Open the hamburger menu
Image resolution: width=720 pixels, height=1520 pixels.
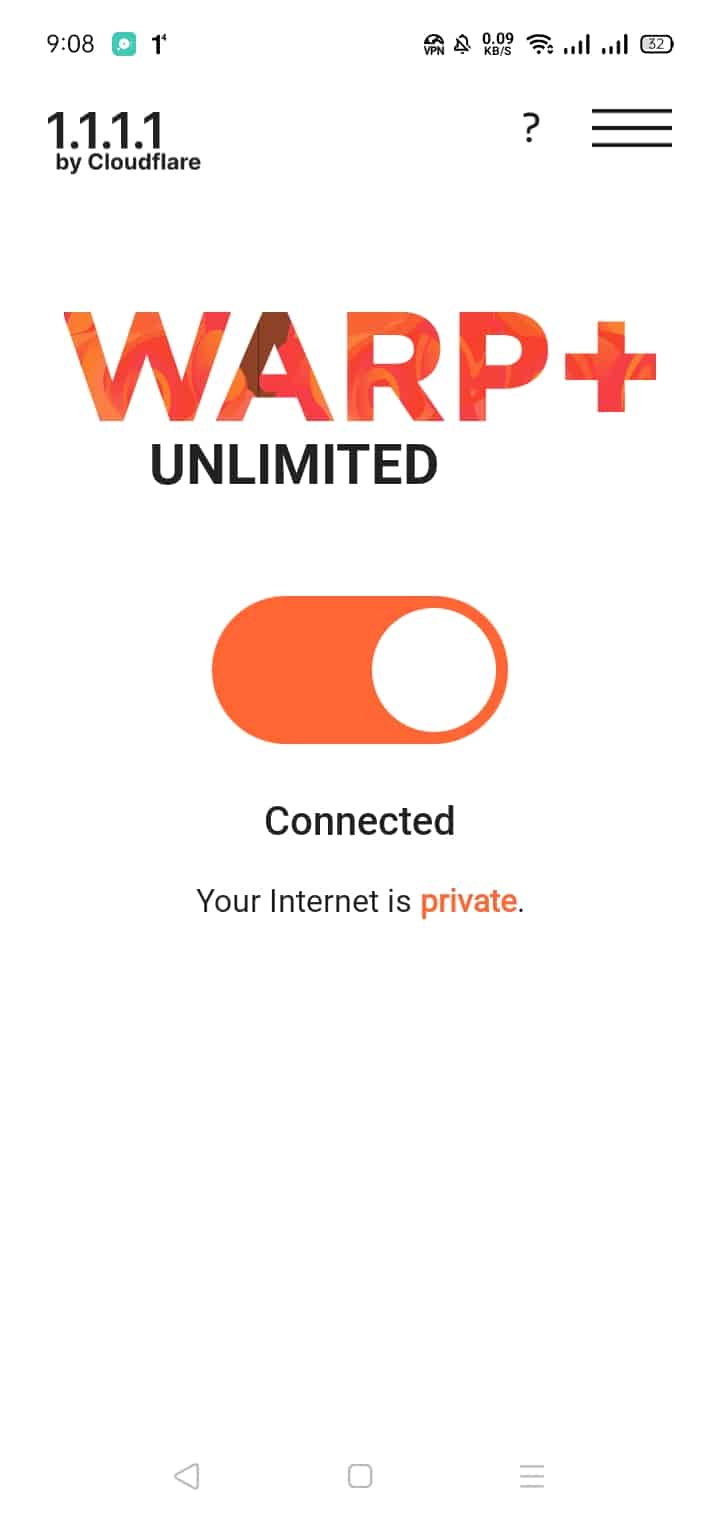point(631,128)
